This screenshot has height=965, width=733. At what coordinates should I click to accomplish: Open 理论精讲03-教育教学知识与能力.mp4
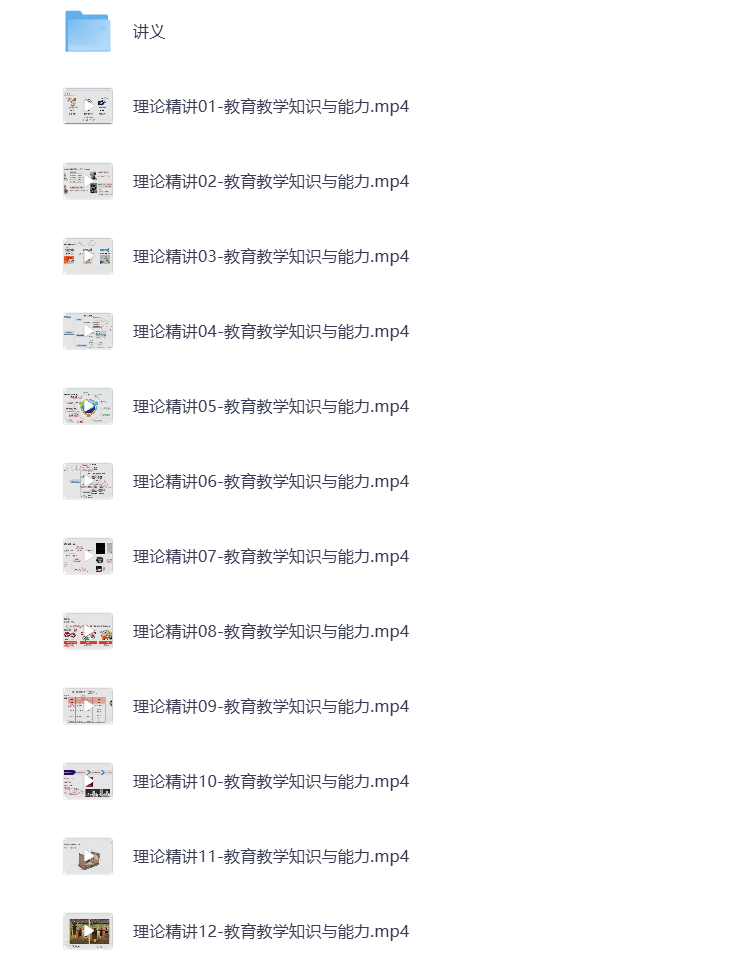point(270,256)
